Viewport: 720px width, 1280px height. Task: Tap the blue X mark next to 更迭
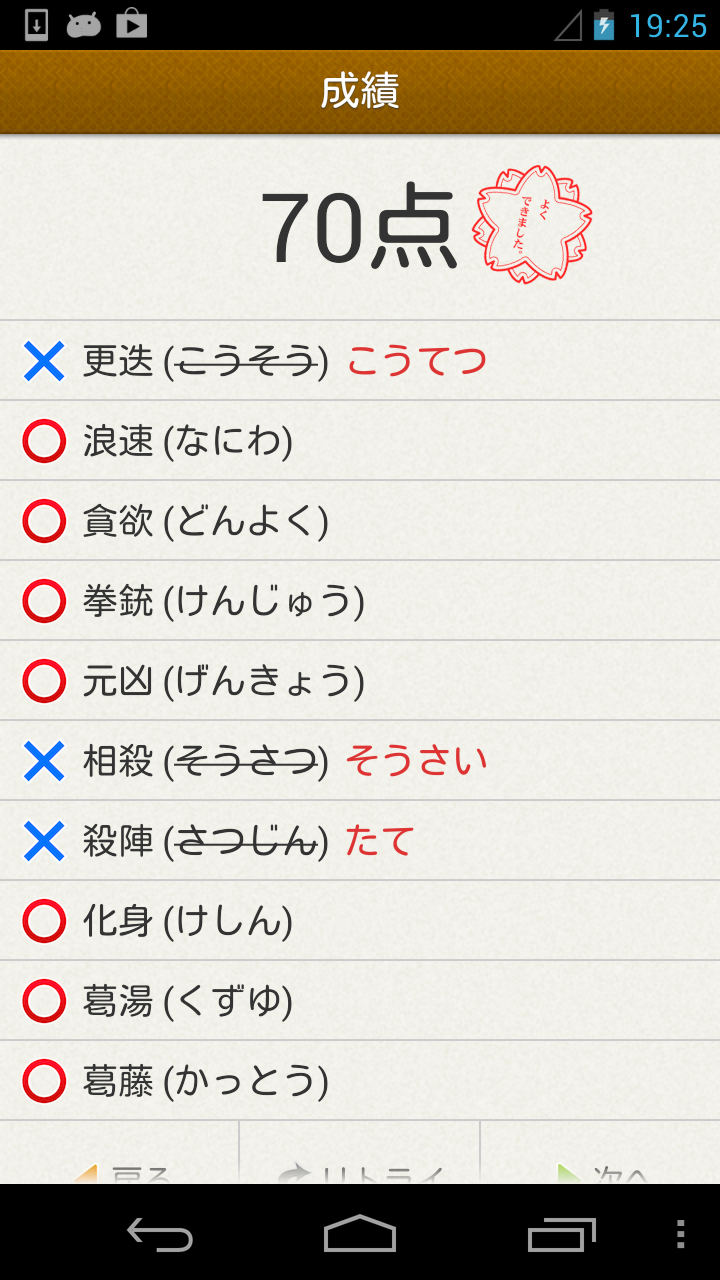coord(42,361)
